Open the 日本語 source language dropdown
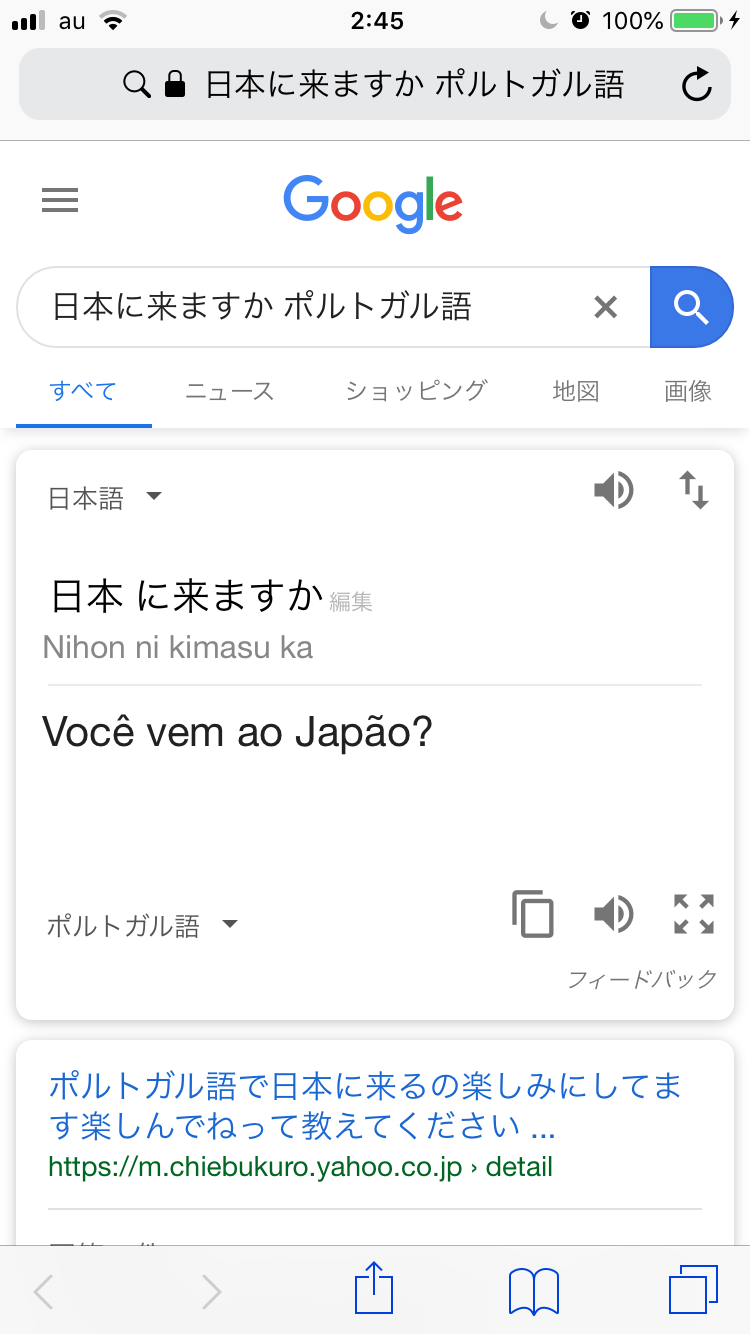Screen dimensions: 750x1334 click(105, 498)
